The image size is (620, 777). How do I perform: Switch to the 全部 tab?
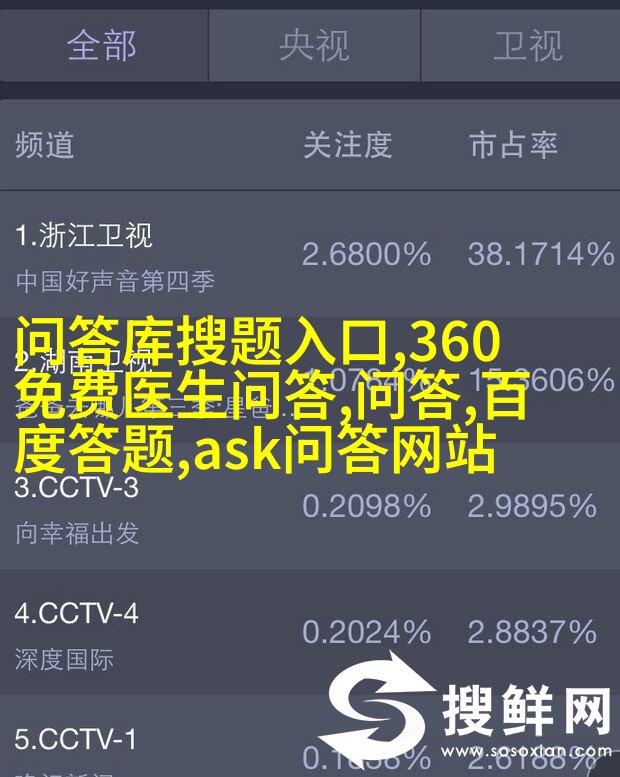[102, 45]
